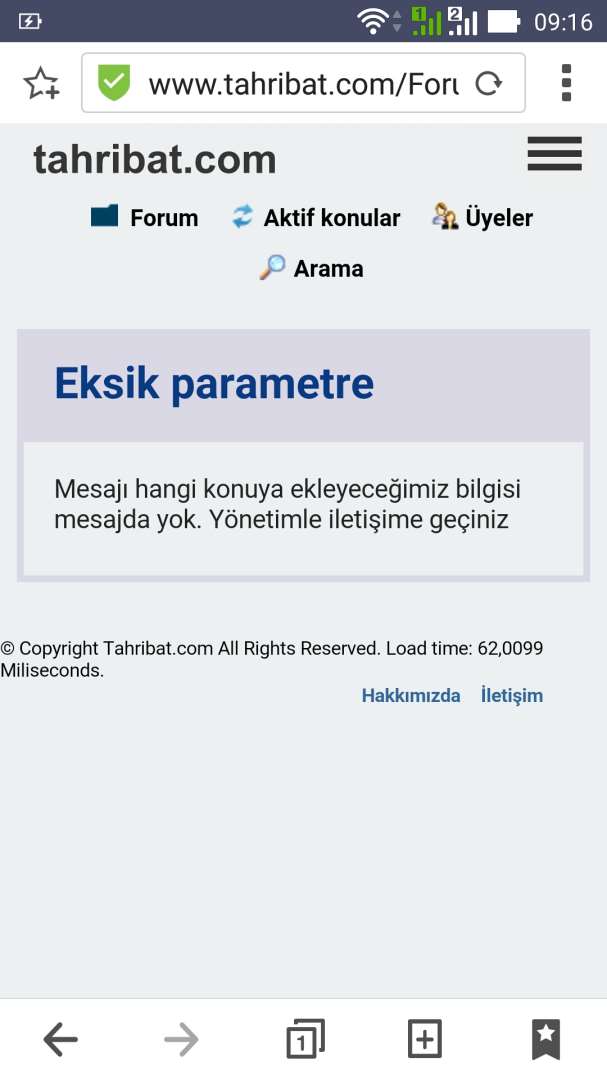This screenshot has width=607, height=1080.
Task: Go back to the previous page
Action: [61, 1040]
